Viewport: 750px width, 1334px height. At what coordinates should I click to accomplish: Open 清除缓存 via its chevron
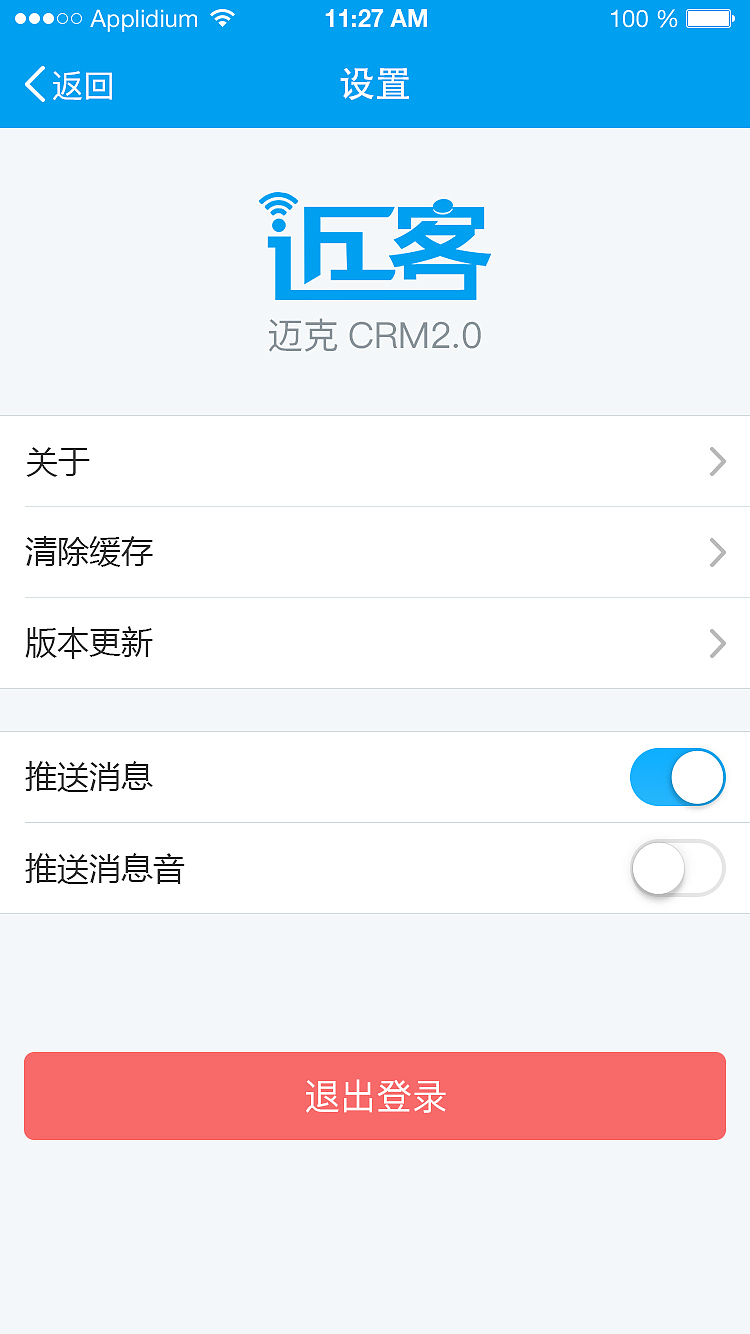tap(716, 552)
